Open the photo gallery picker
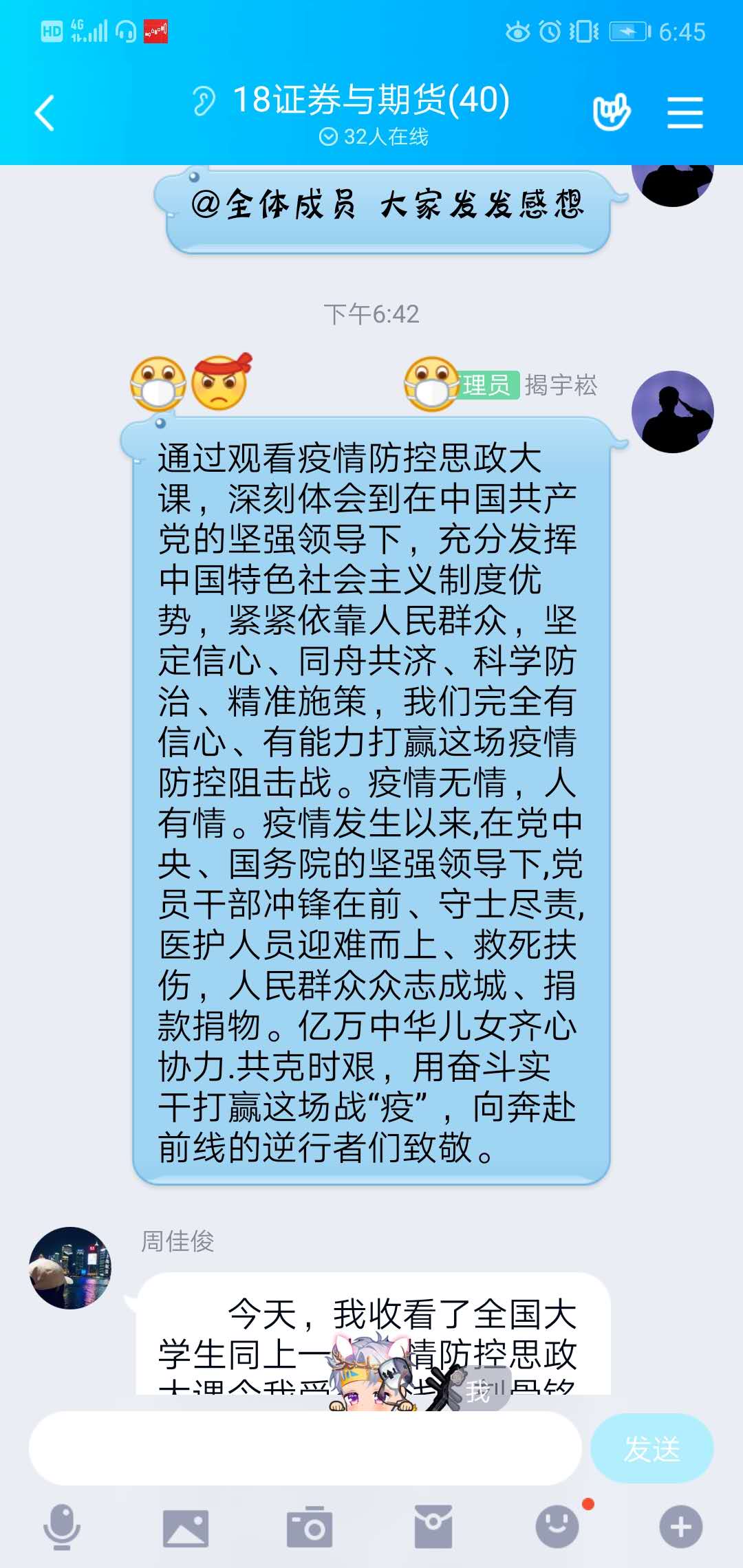Viewport: 743px width, 1568px height. point(186,1527)
